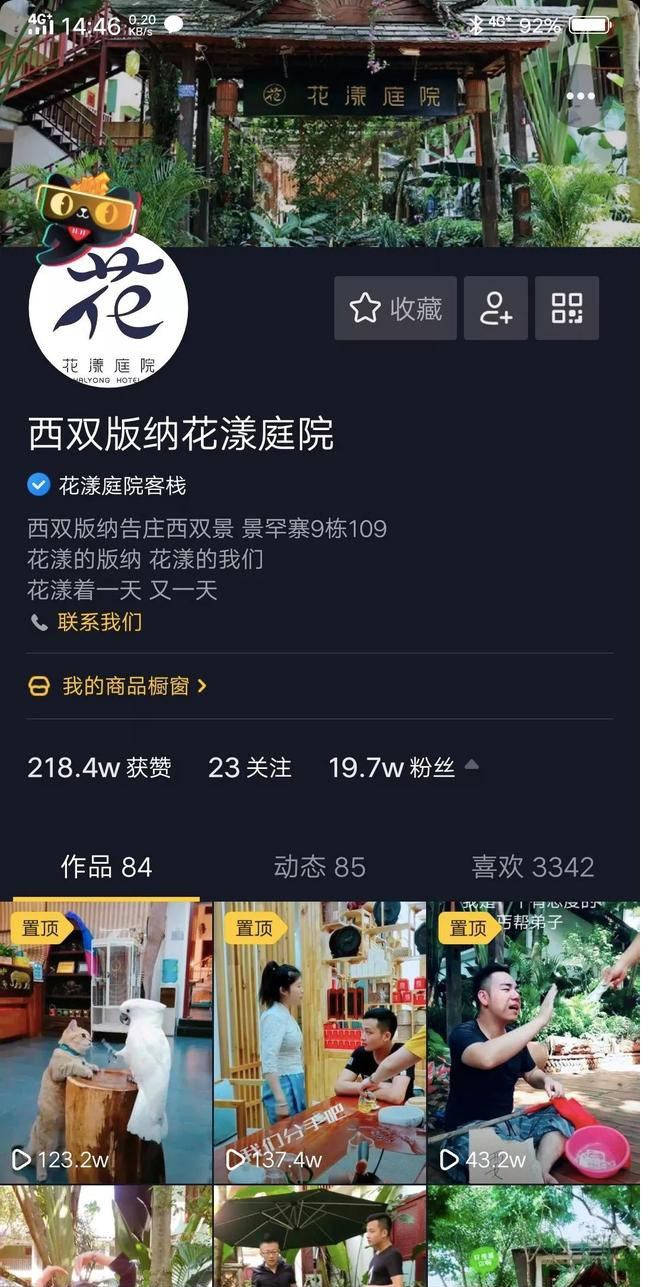
Task: View the 花漾庭院 profile avatar
Action: tap(108, 308)
